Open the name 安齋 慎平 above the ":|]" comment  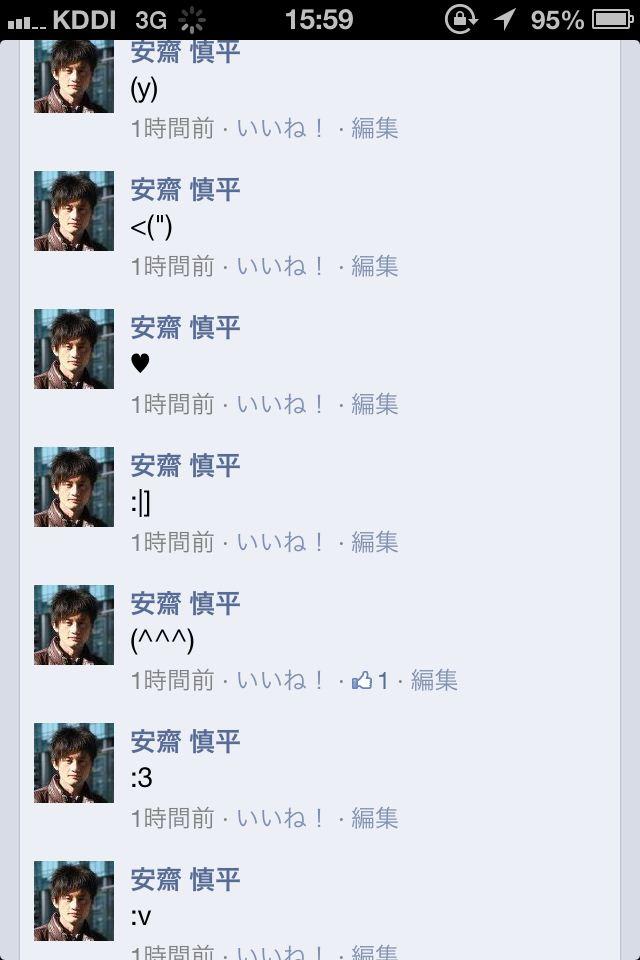(x=186, y=466)
